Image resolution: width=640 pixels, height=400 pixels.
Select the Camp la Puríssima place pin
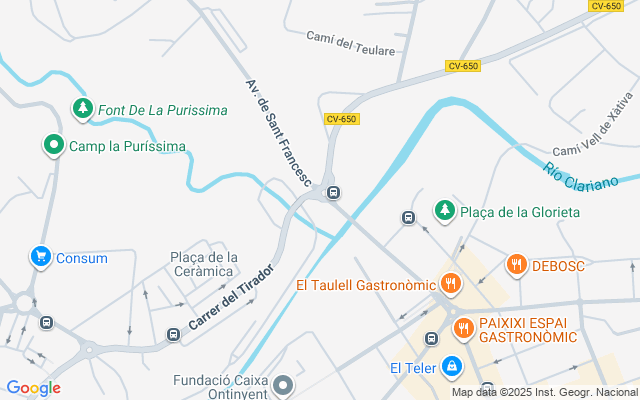coord(52,146)
